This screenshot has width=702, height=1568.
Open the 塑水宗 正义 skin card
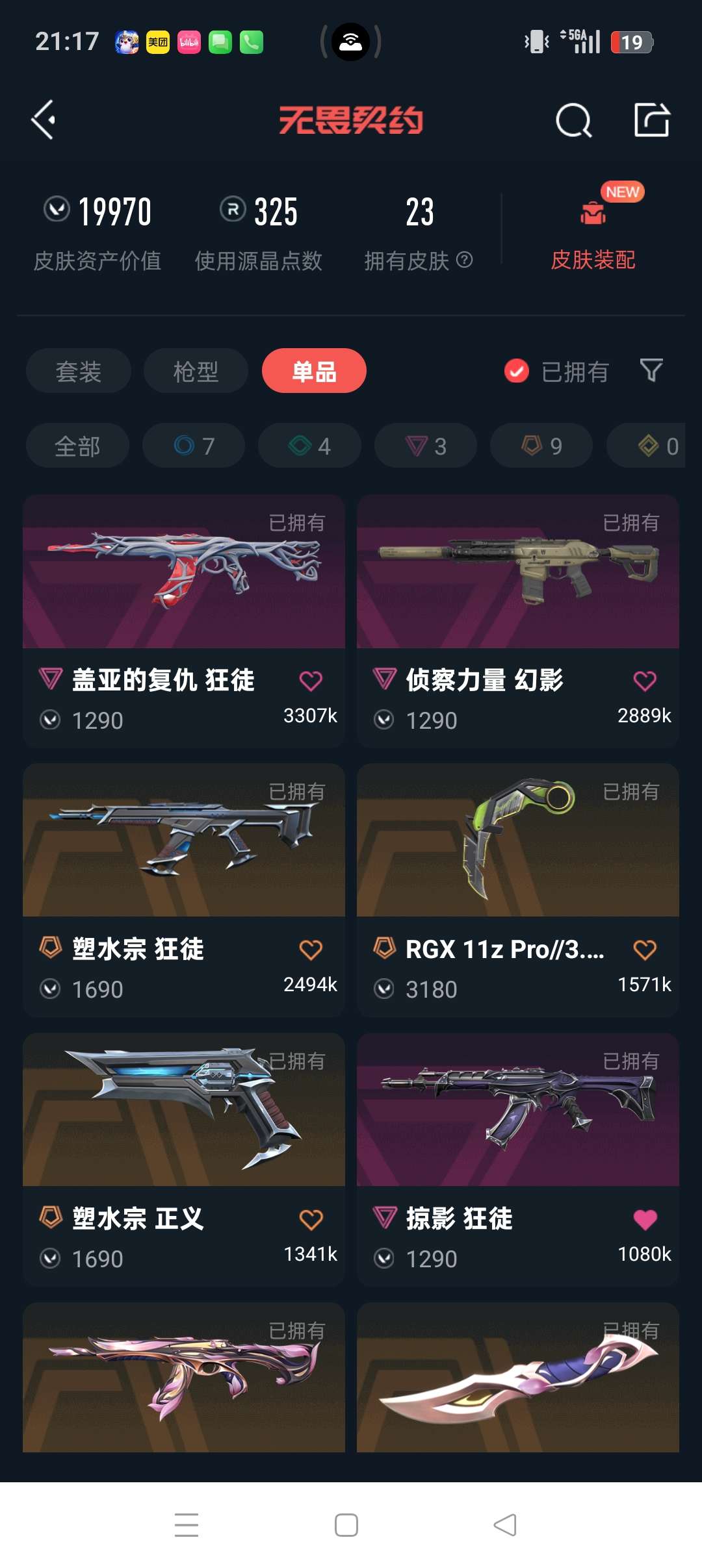click(x=184, y=1159)
